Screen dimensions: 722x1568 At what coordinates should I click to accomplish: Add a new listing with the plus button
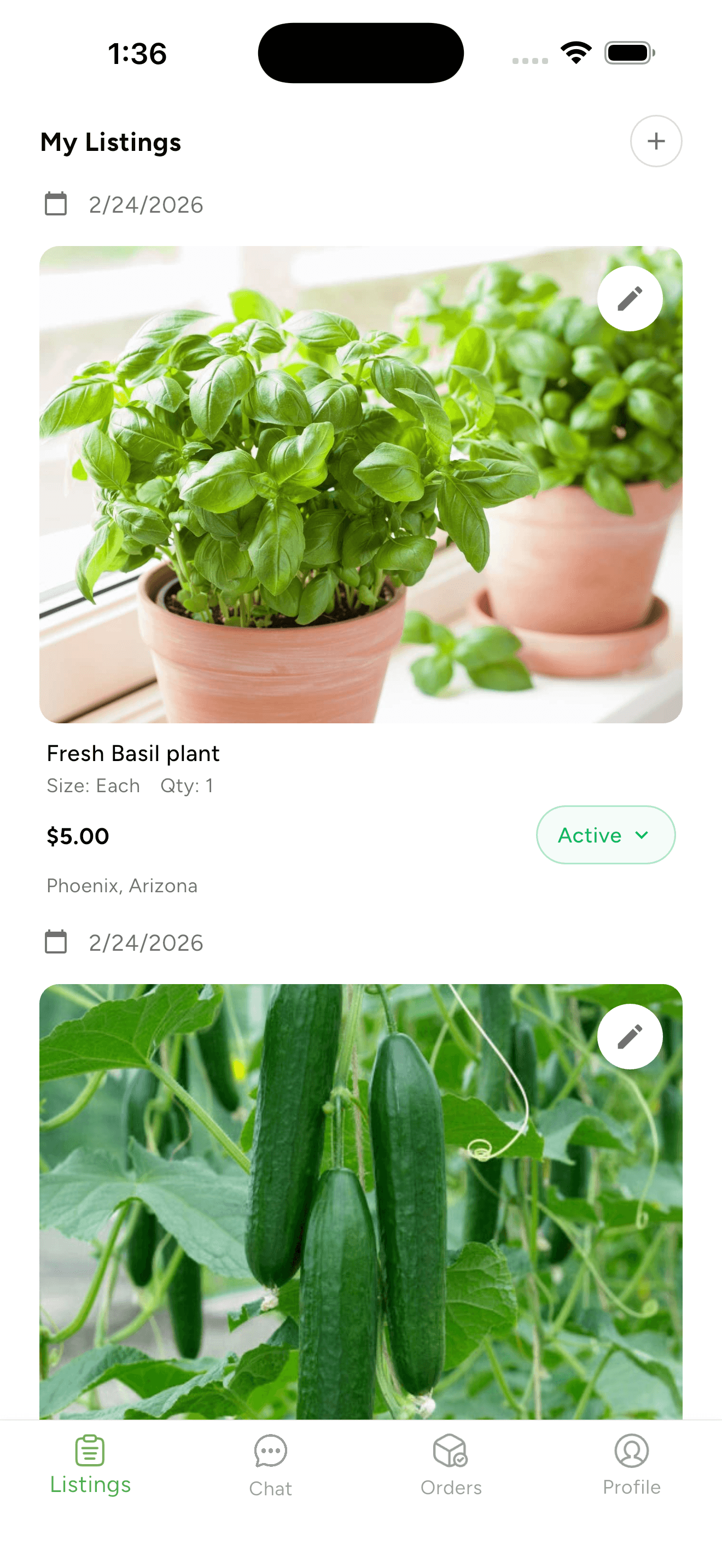656,141
